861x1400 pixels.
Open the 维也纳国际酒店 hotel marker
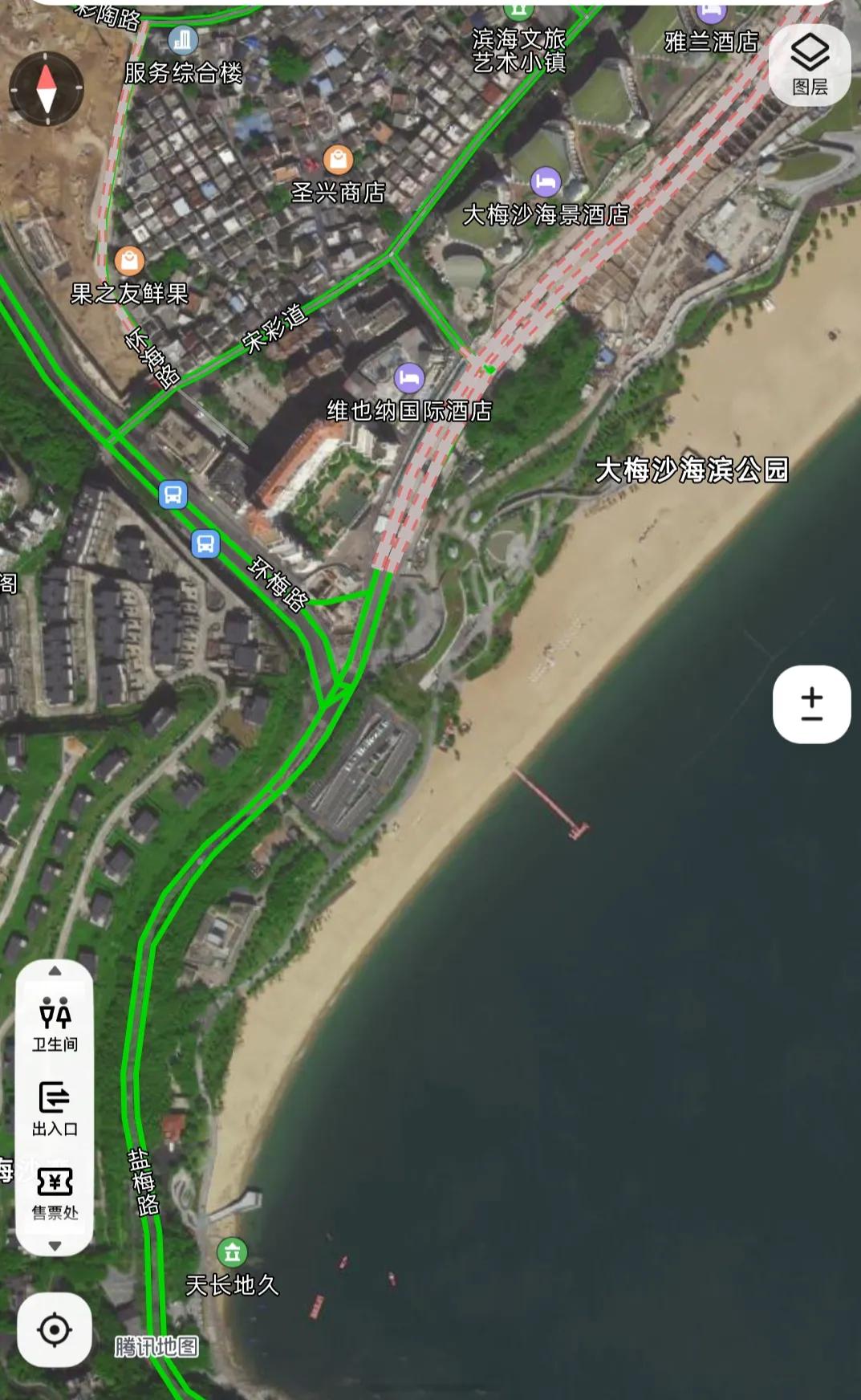pyautogui.click(x=408, y=377)
